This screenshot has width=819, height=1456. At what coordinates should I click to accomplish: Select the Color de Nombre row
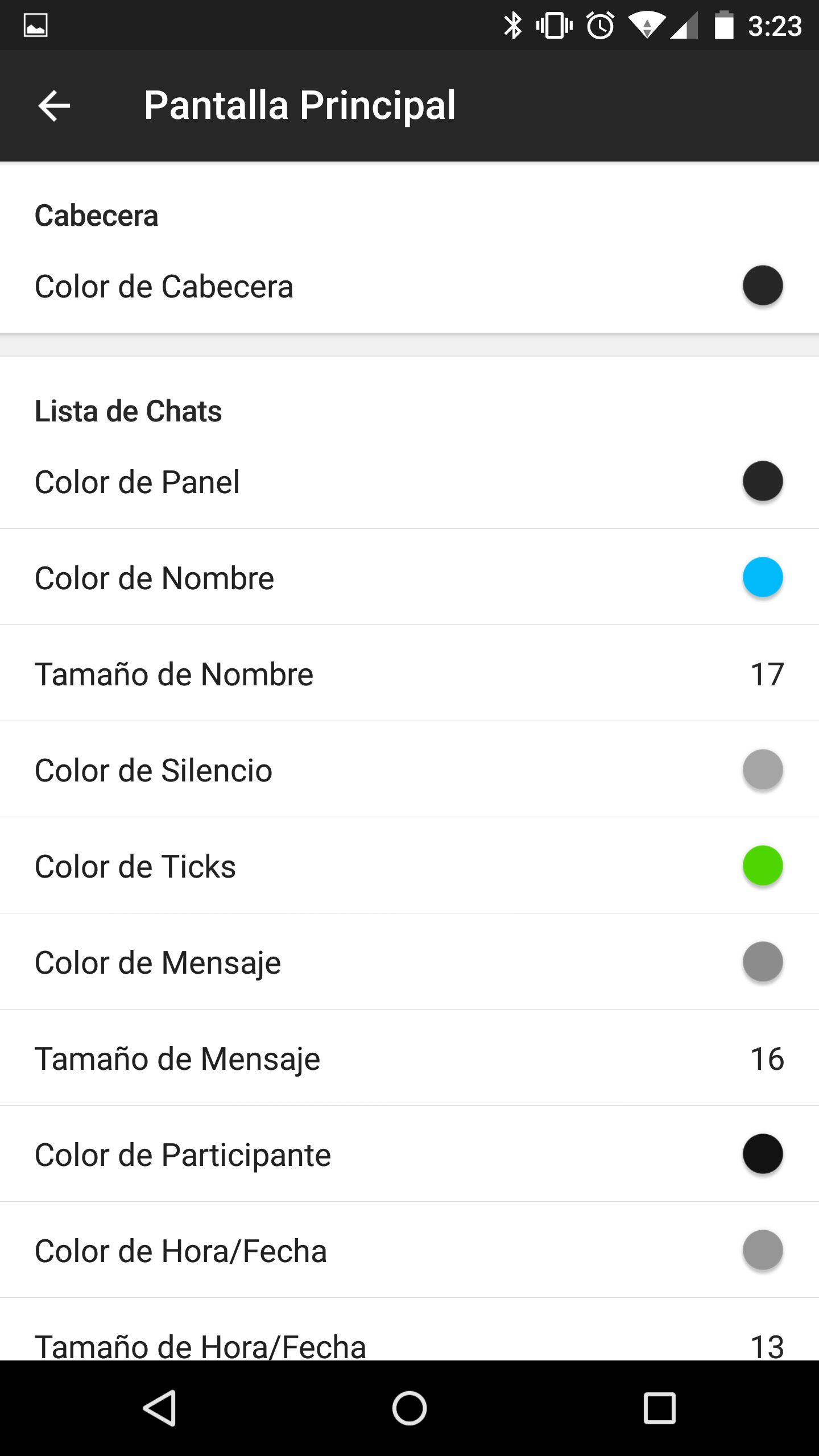[x=409, y=577]
